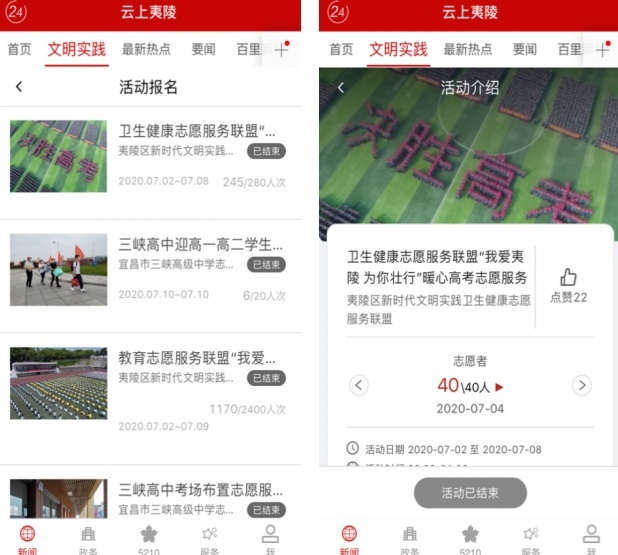
Task: Tap the 活动已结束 button
Action: tap(470, 492)
